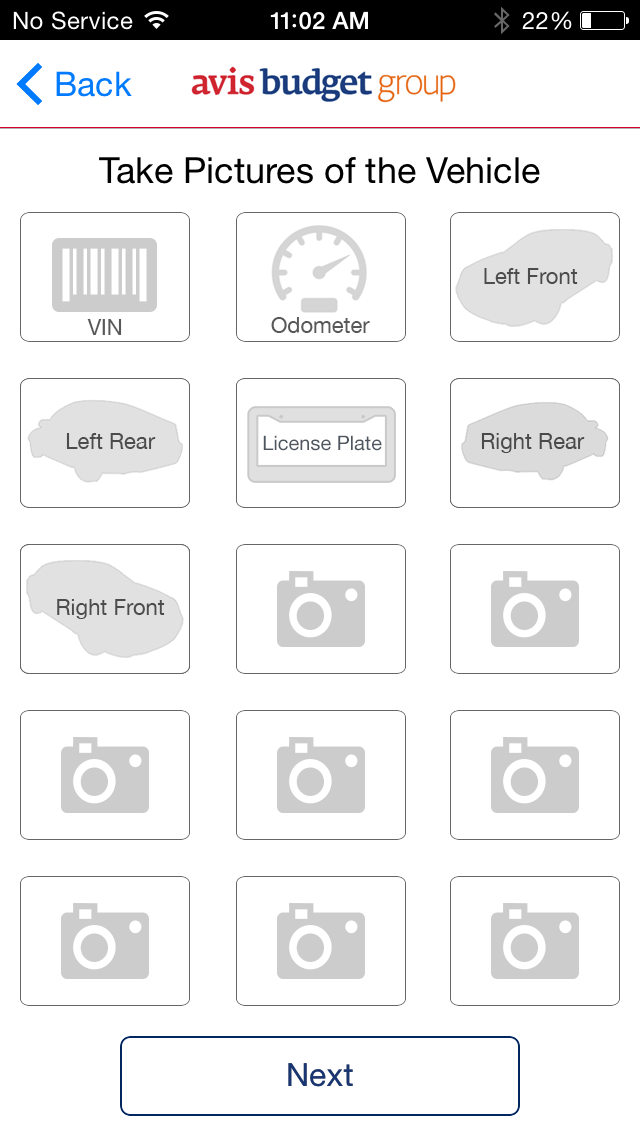
Task: Open the VIN photo tile
Action: [105, 277]
